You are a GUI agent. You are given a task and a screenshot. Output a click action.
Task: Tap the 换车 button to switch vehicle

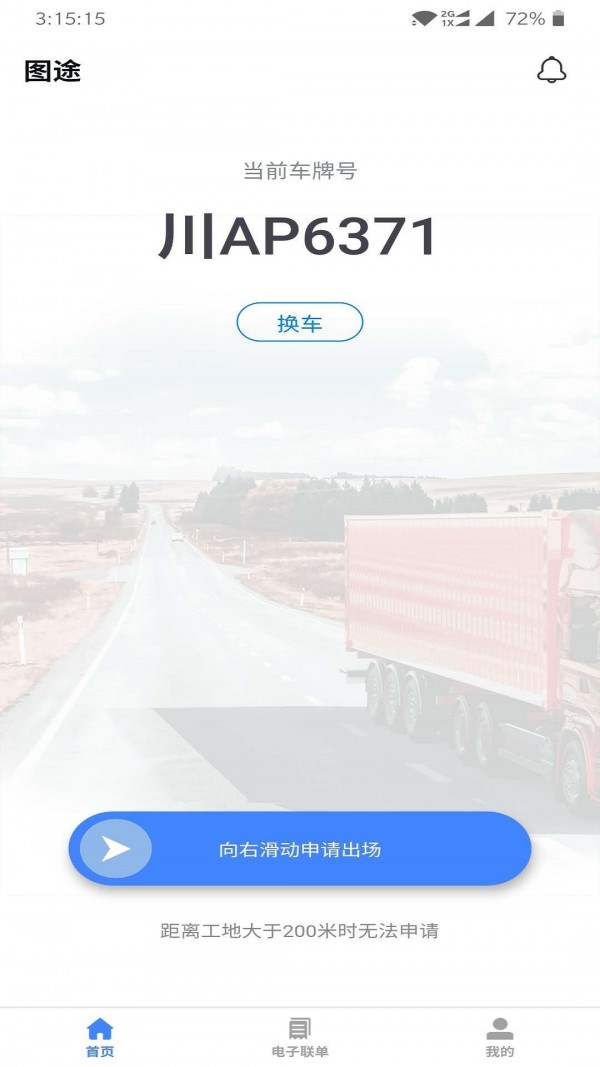299,323
